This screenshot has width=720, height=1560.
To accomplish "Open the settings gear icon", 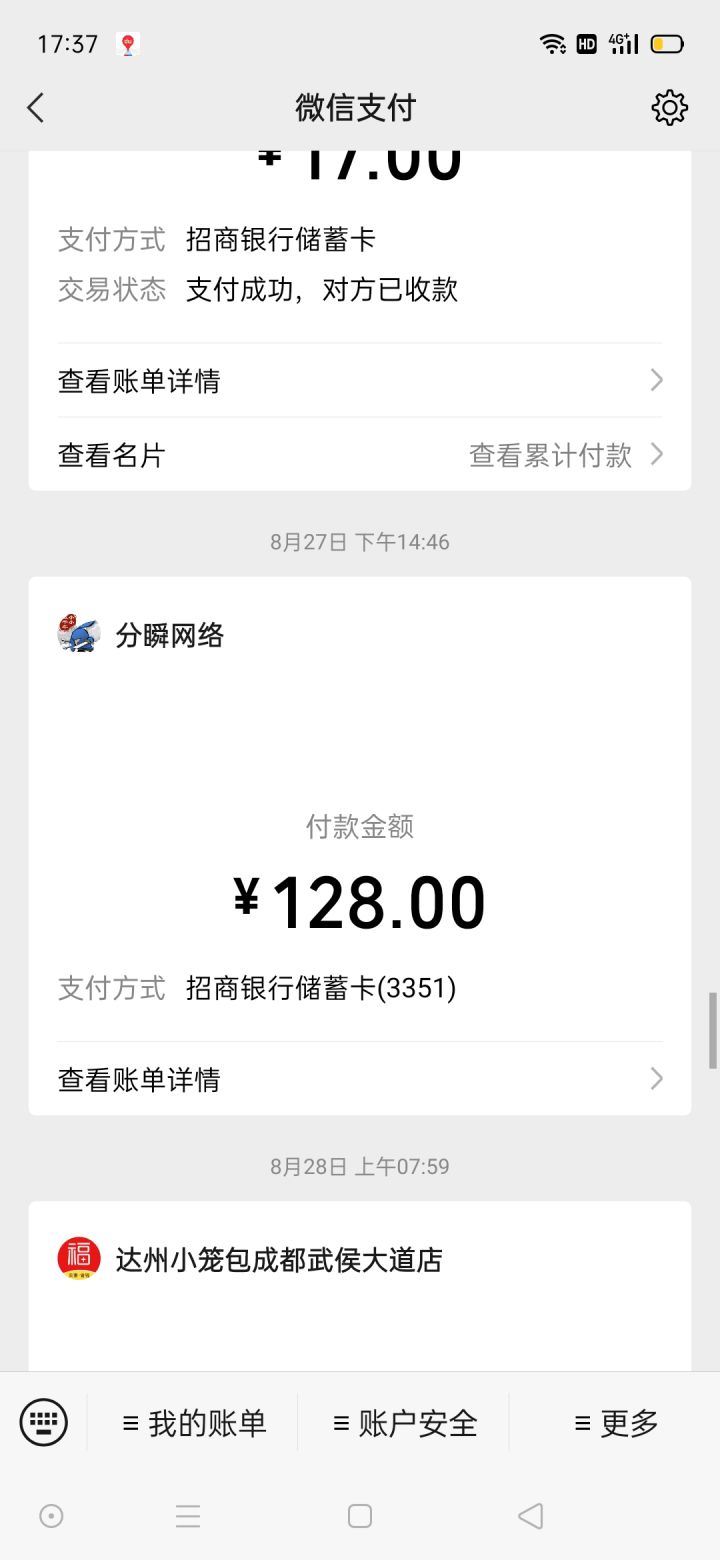I will coord(669,108).
